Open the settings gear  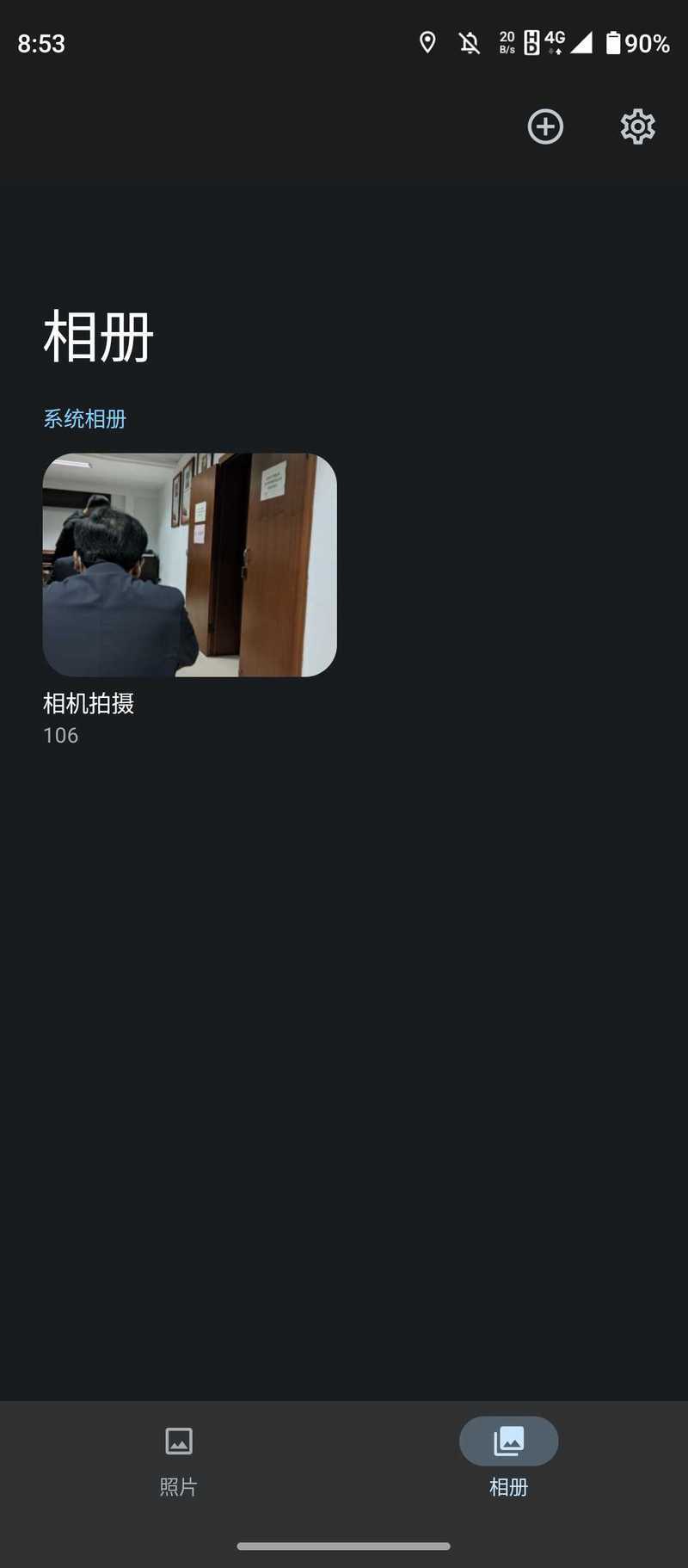coord(637,127)
